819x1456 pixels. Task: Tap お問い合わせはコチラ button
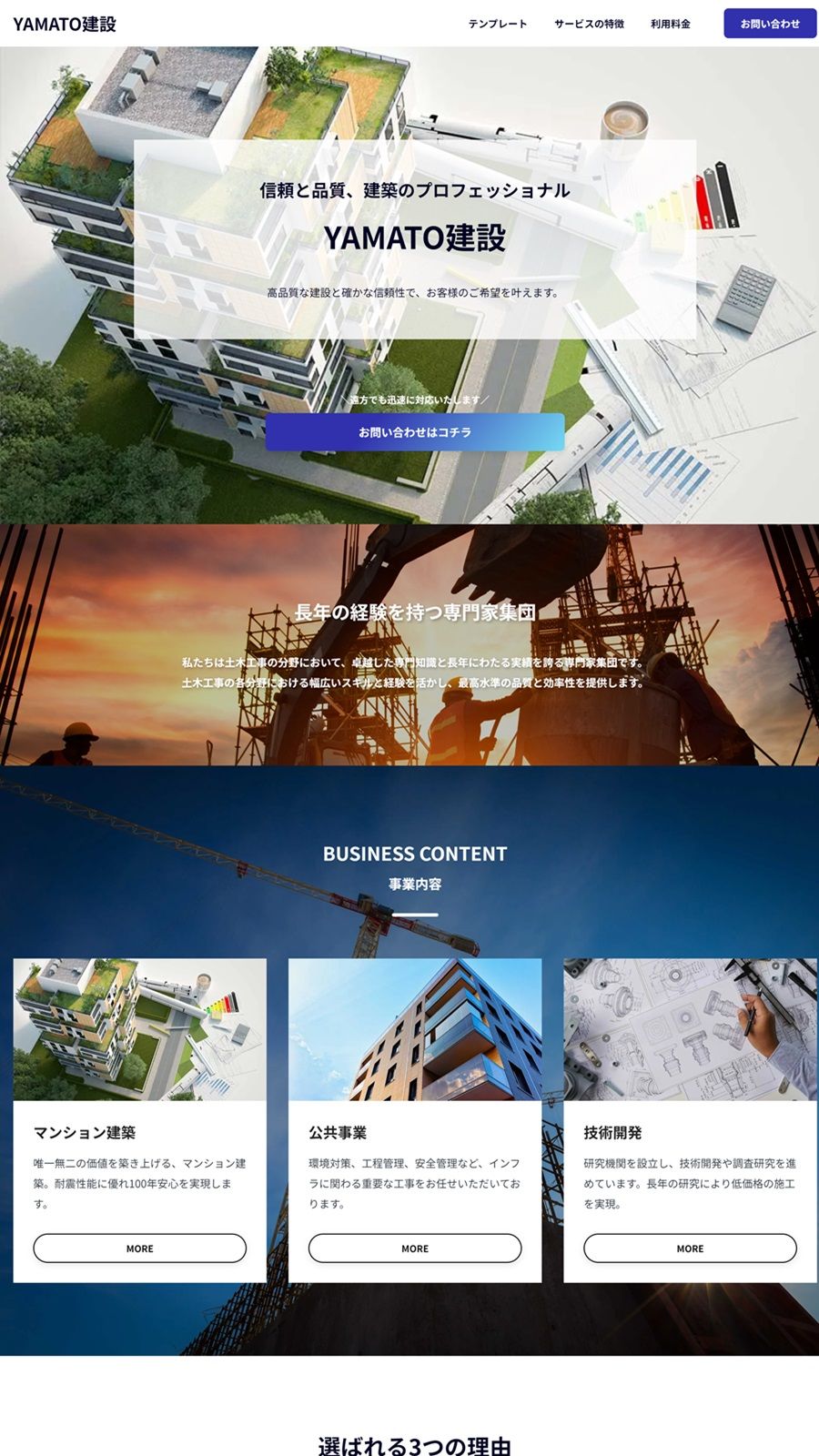coord(415,432)
